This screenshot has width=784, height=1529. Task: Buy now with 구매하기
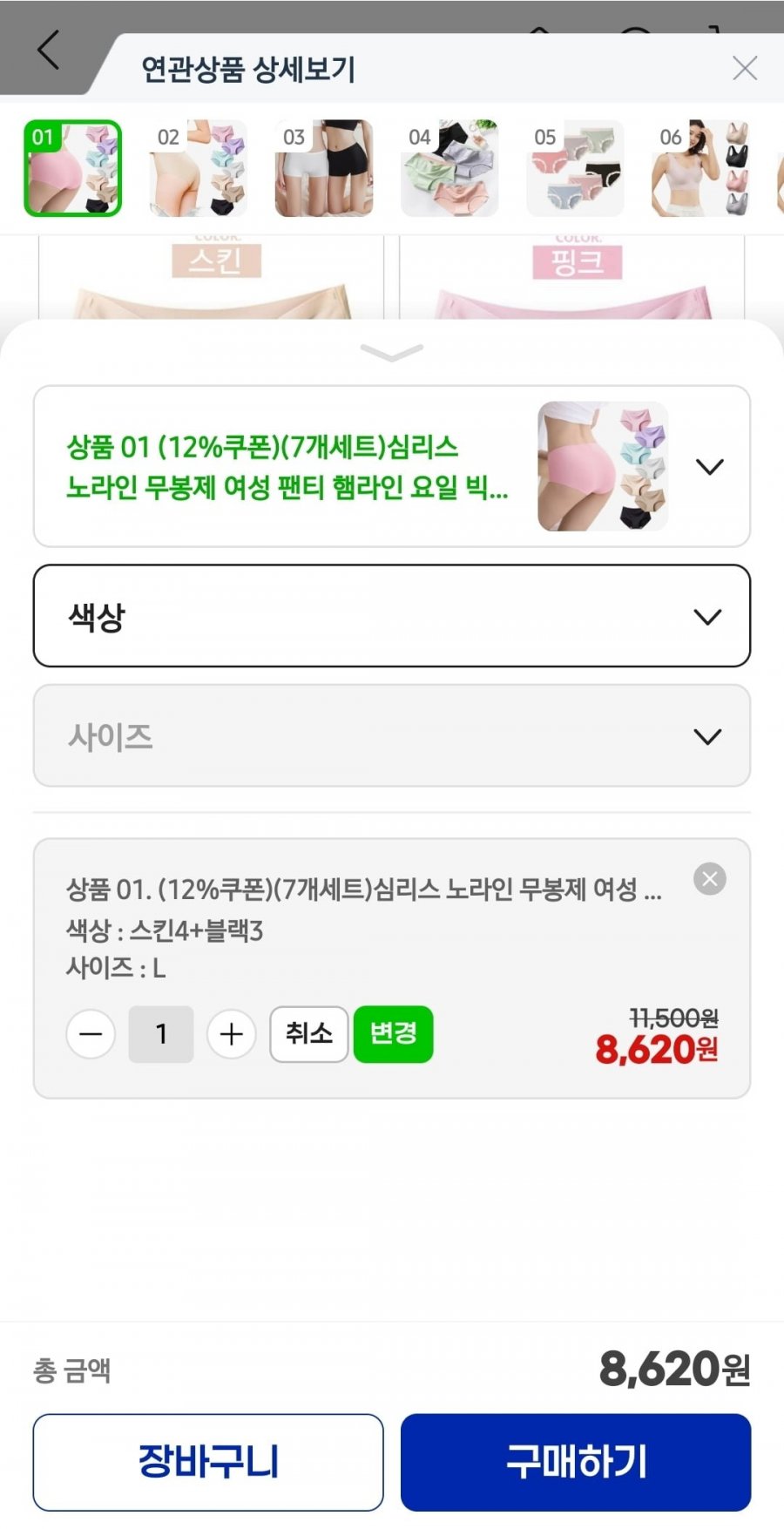point(576,1462)
